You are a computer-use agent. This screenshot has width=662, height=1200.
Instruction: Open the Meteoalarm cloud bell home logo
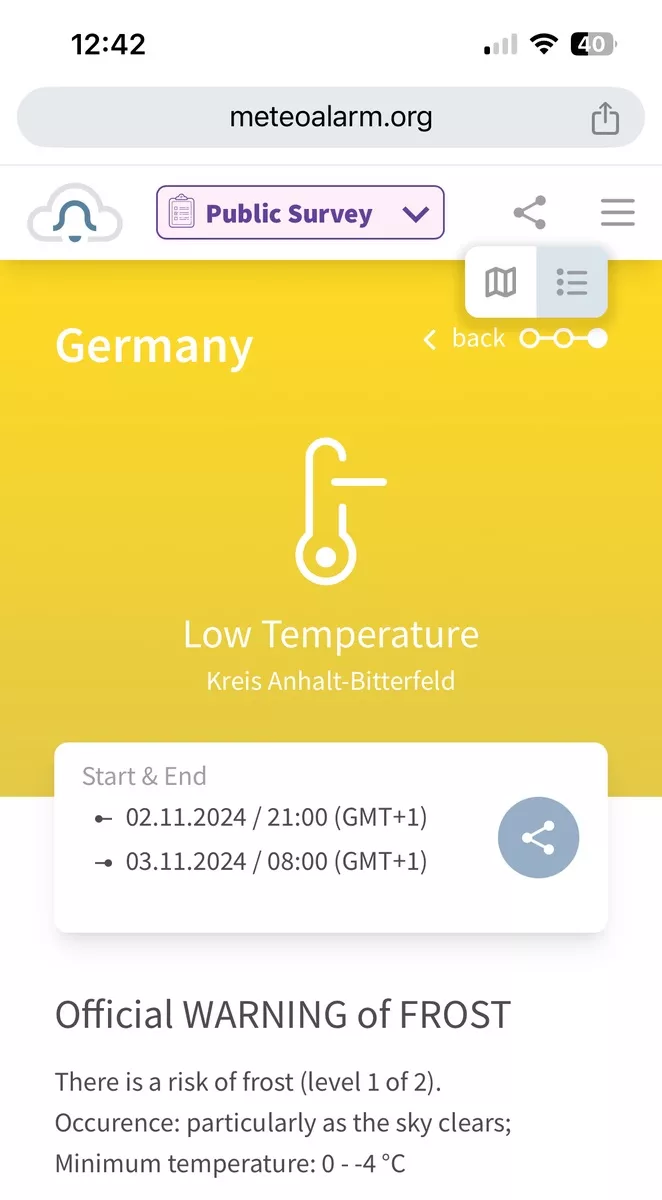(75, 213)
